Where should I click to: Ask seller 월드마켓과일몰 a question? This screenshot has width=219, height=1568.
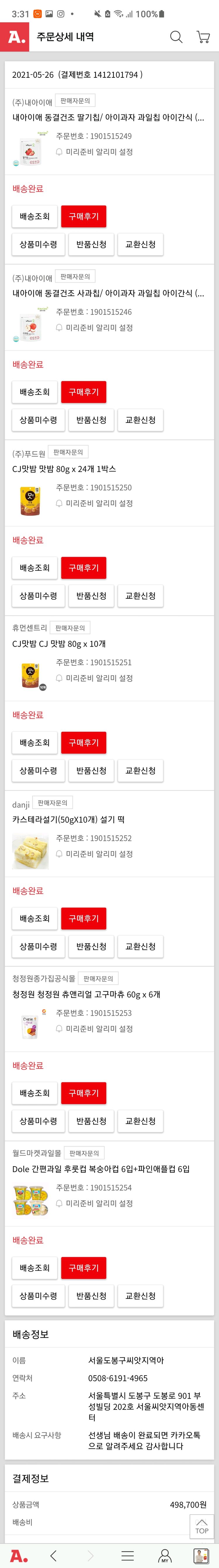pyautogui.click(x=84, y=1153)
